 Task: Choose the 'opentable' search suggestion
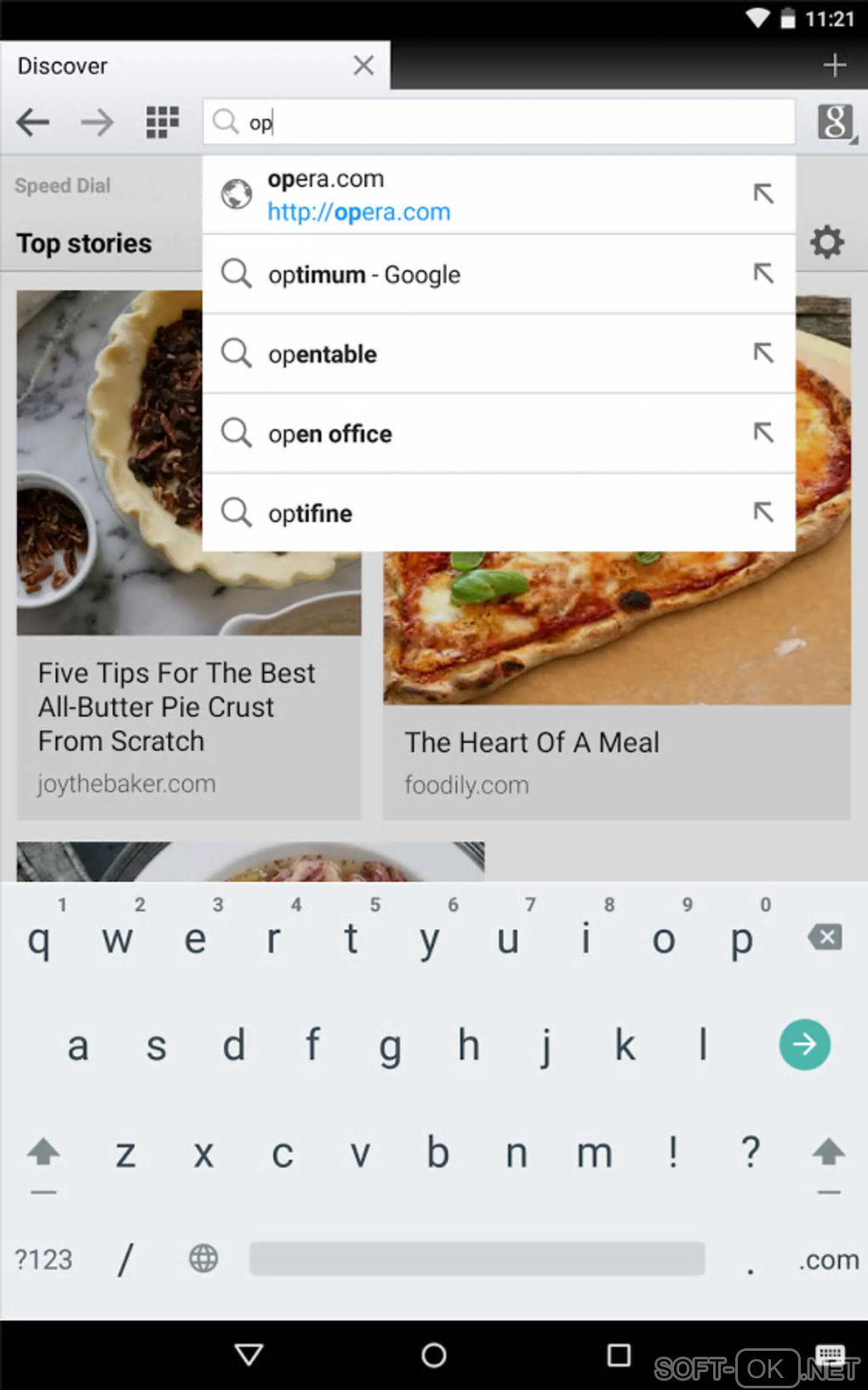pyautogui.click(x=460, y=353)
